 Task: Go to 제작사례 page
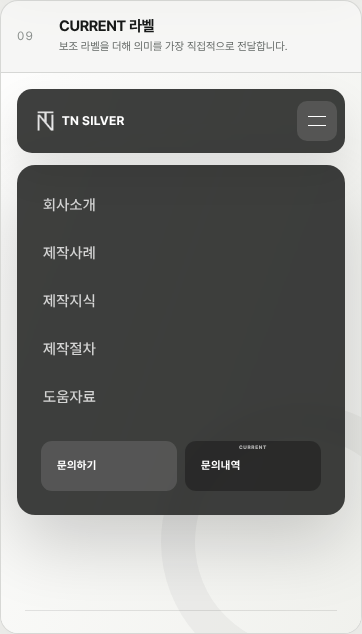pyautogui.click(x=69, y=253)
